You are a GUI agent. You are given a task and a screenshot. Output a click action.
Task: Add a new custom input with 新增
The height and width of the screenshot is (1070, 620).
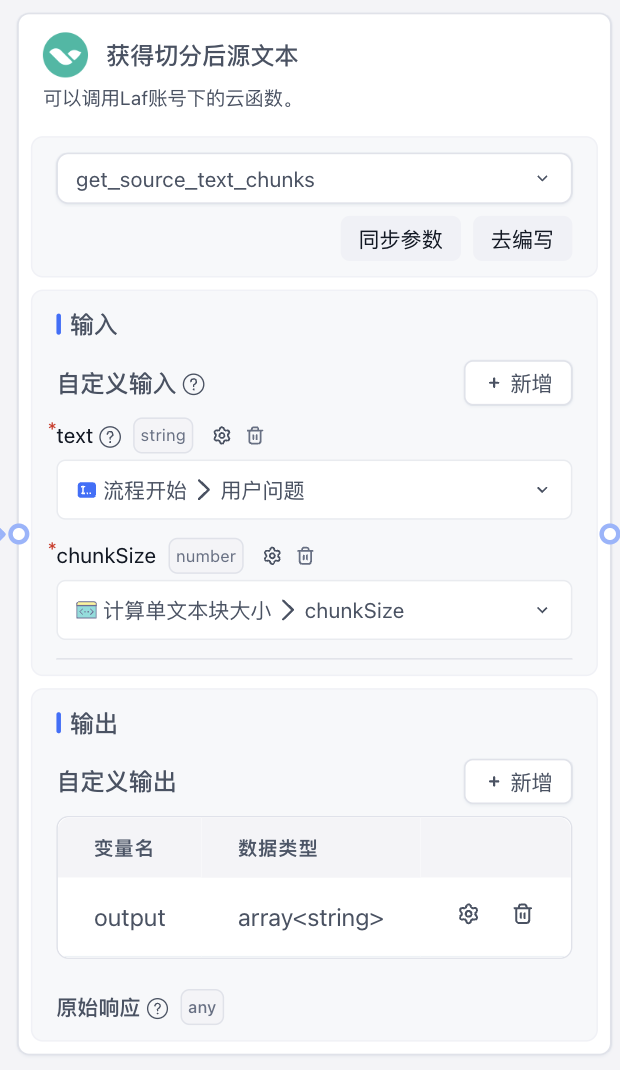[x=518, y=383]
